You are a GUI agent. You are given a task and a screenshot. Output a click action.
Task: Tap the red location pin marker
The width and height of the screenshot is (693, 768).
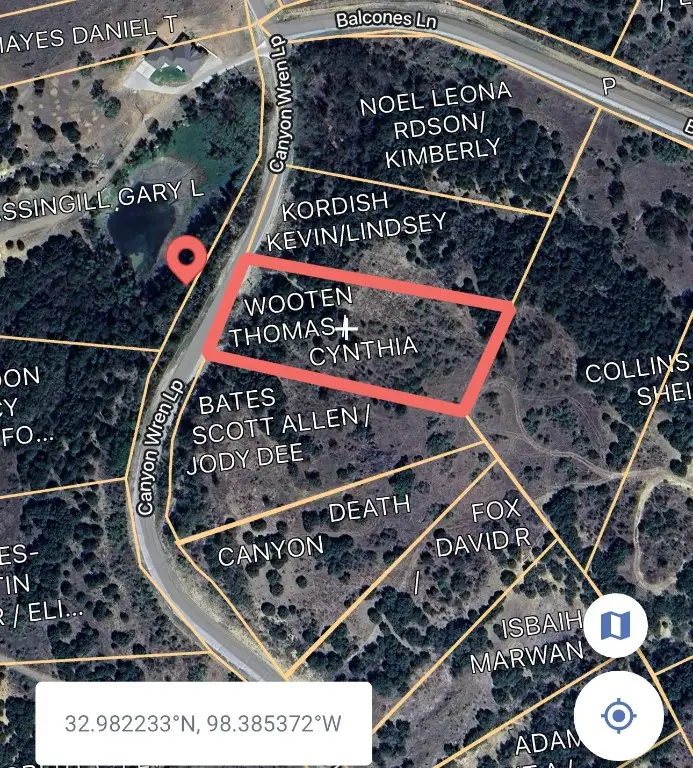(186, 258)
